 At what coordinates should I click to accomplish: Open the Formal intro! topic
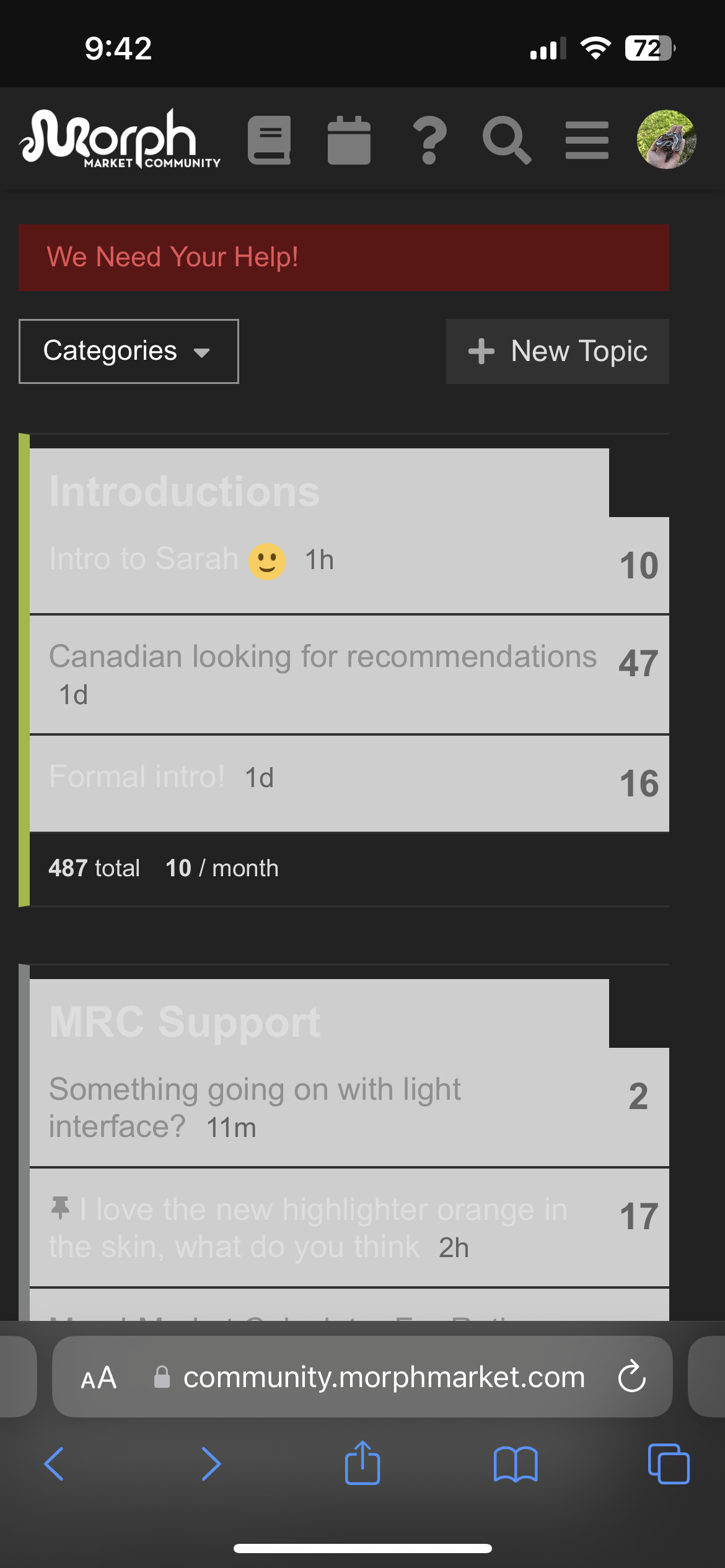[136, 777]
